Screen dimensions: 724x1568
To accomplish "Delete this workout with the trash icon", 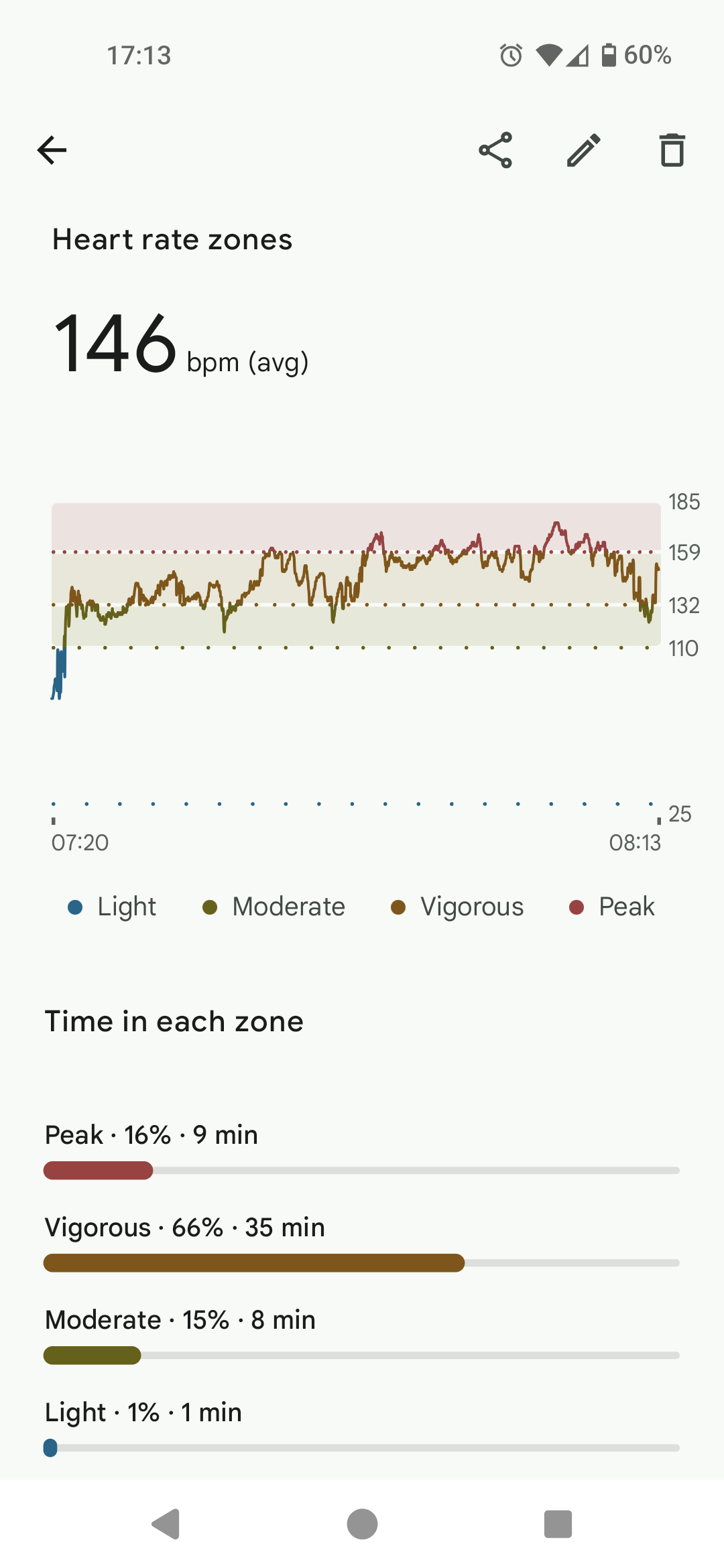I will pyautogui.click(x=672, y=150).
